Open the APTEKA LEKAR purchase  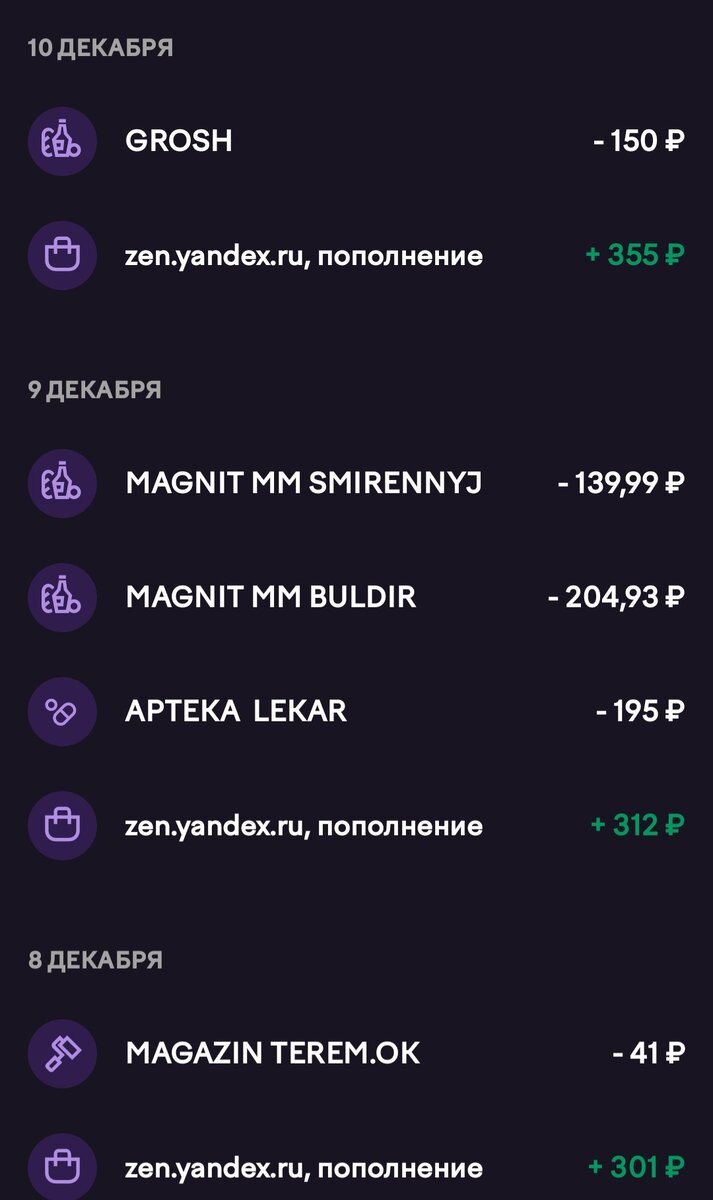coord(356,712)
